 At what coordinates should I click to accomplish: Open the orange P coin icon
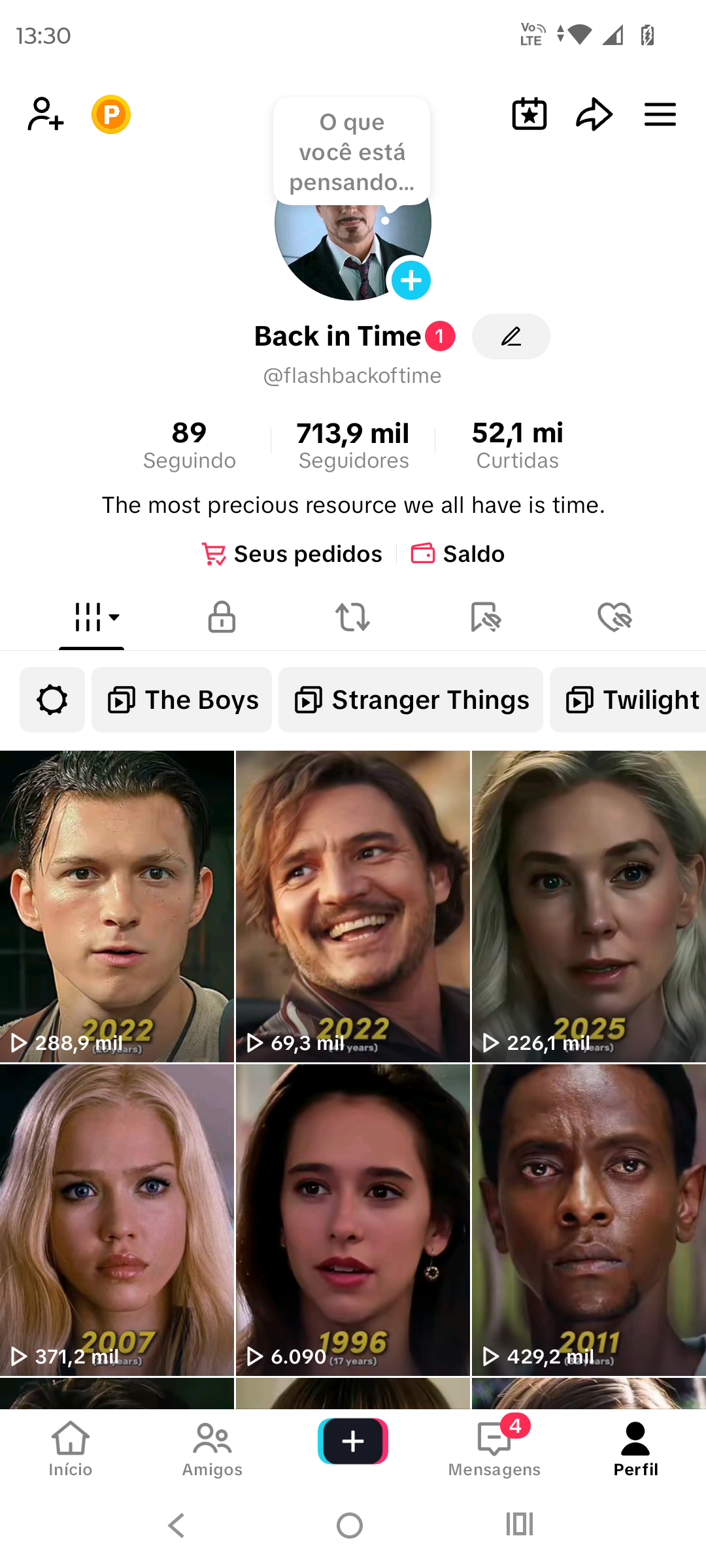coord(111,114)
